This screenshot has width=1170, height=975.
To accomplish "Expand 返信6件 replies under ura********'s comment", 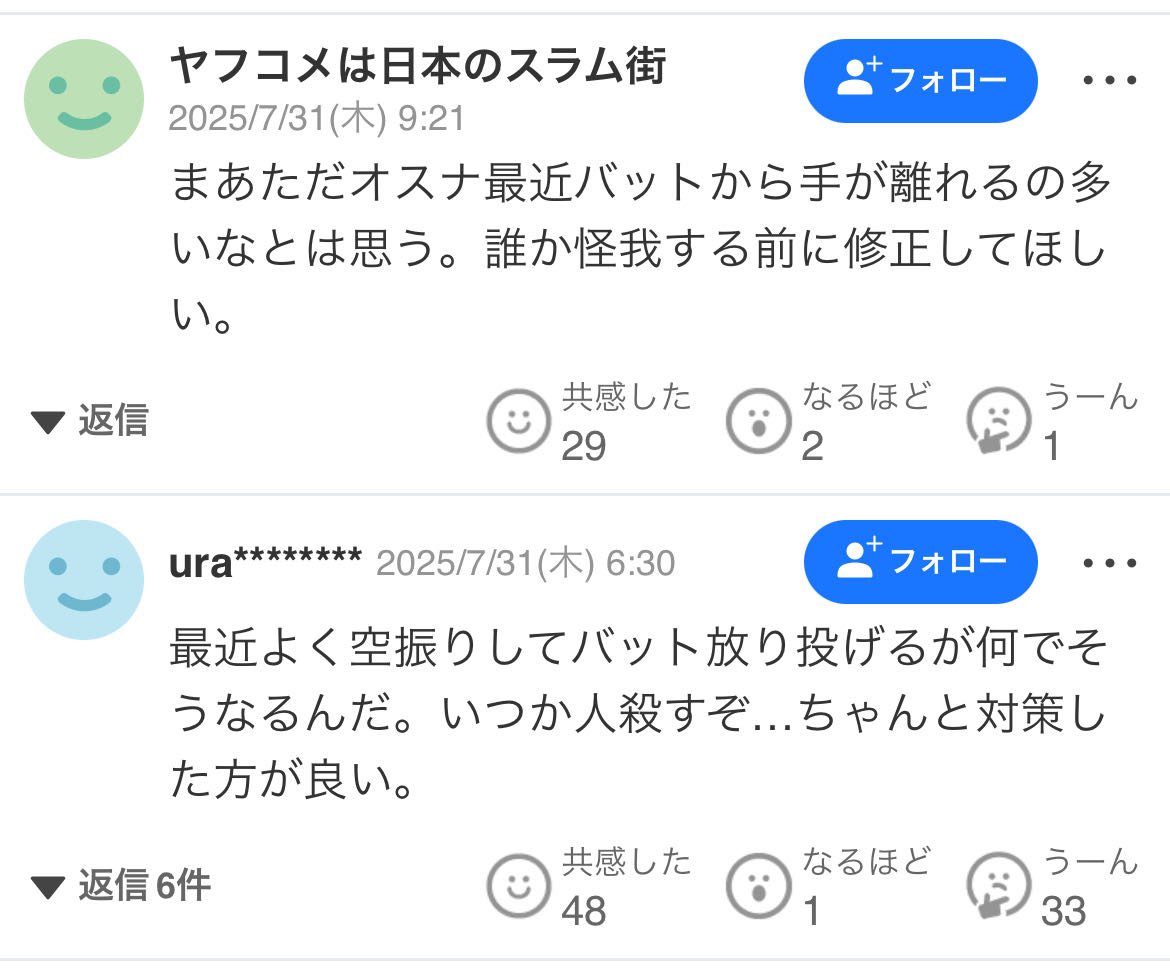I will point(120,885).
